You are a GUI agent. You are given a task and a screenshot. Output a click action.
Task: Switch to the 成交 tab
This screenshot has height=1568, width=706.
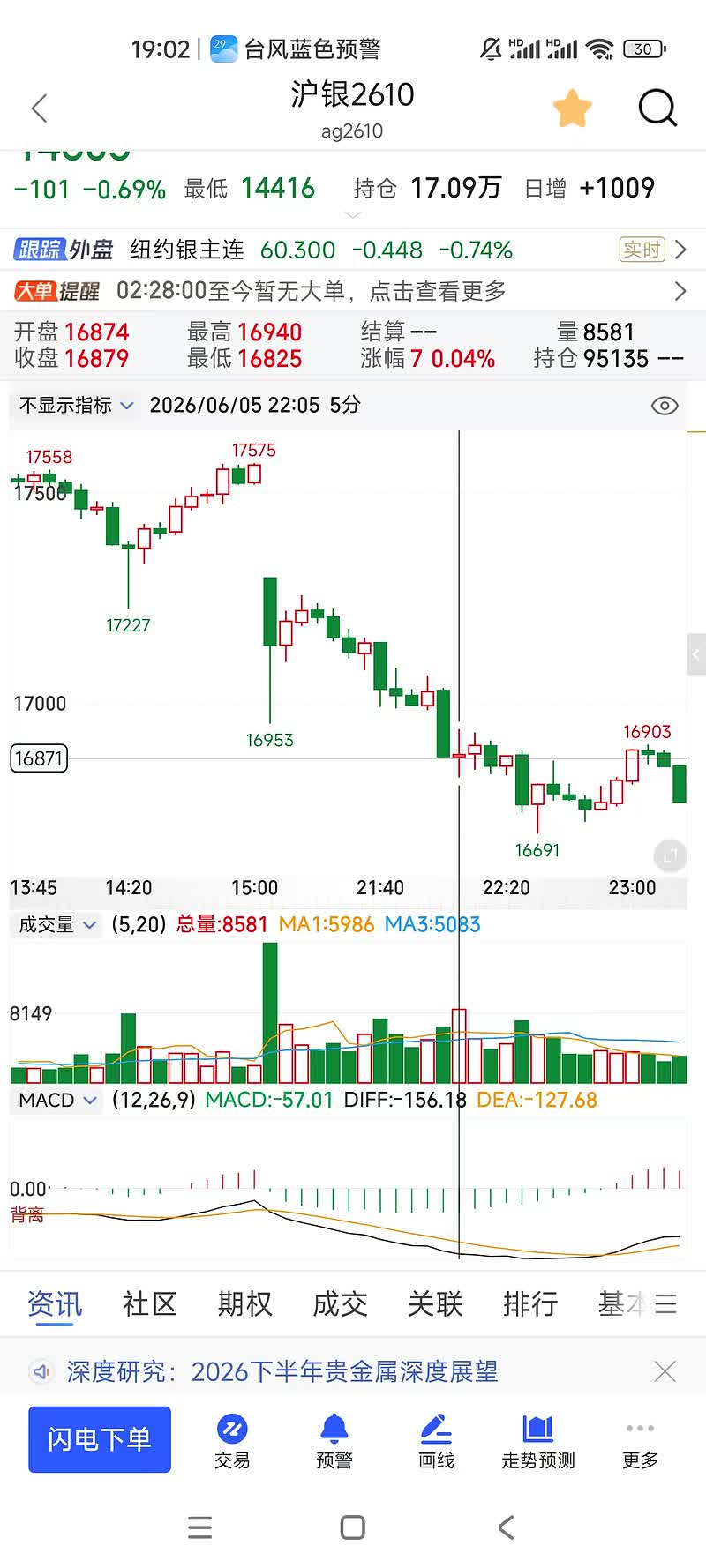pyautogui.click(x=341, y=1303)
